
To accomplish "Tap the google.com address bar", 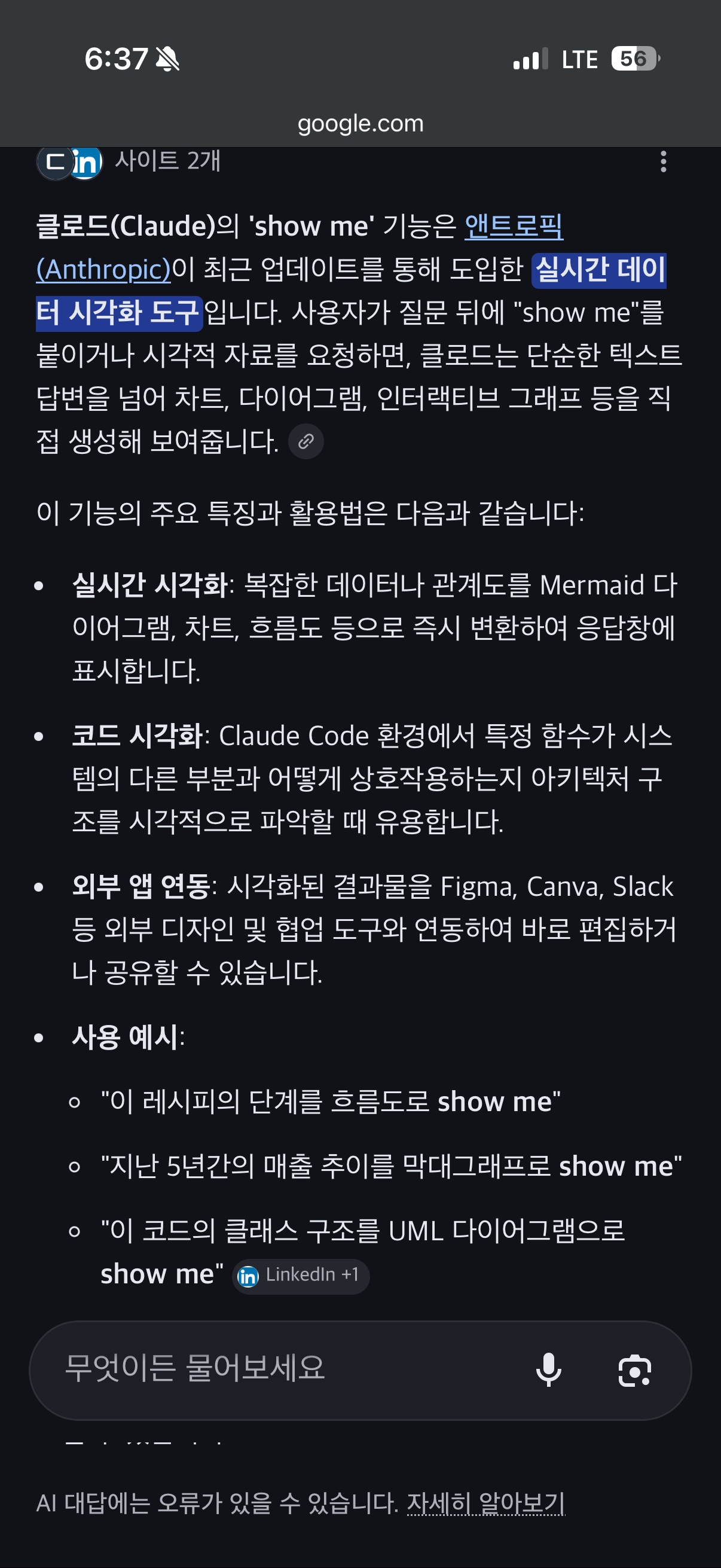I will (360, 124).
